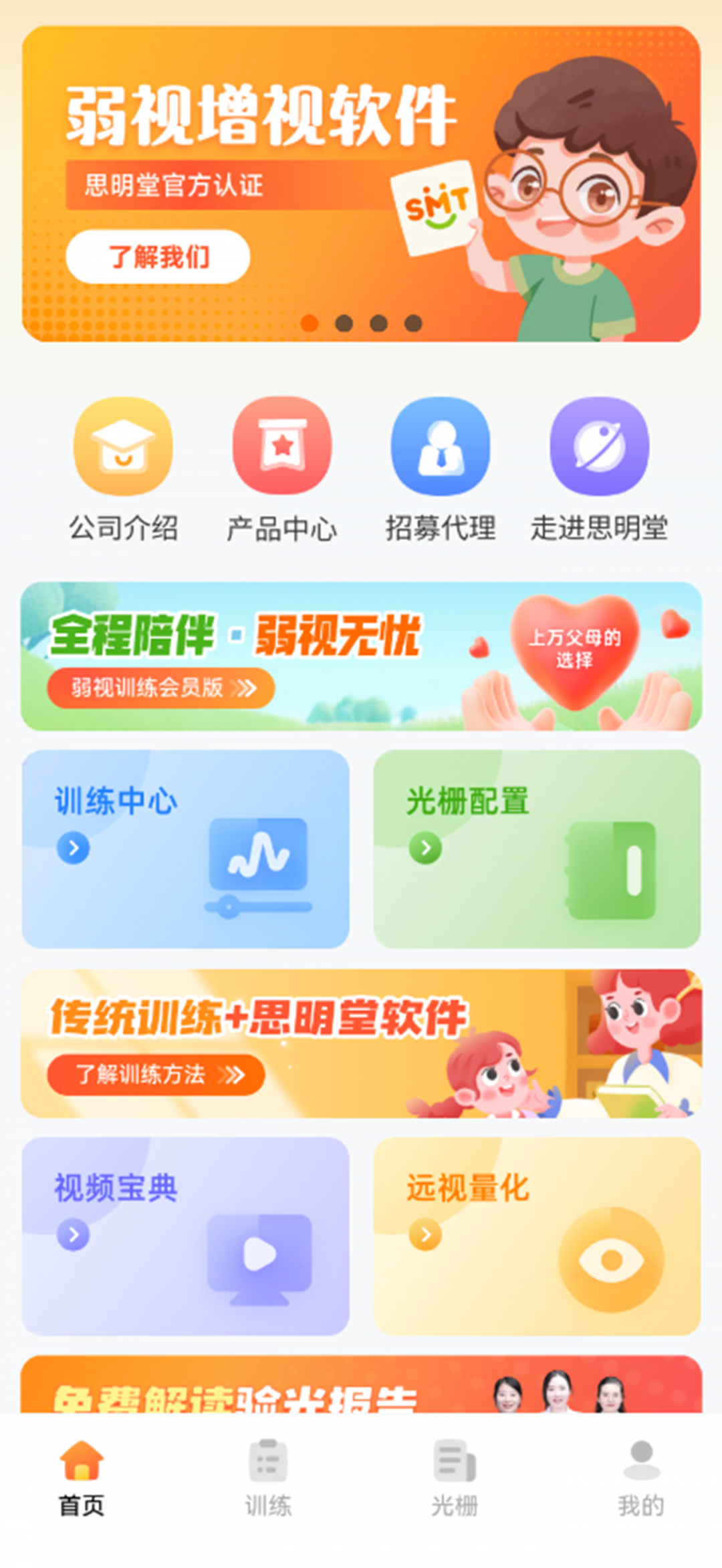Tap the 了解我们 button on the banner

(158, 257)
